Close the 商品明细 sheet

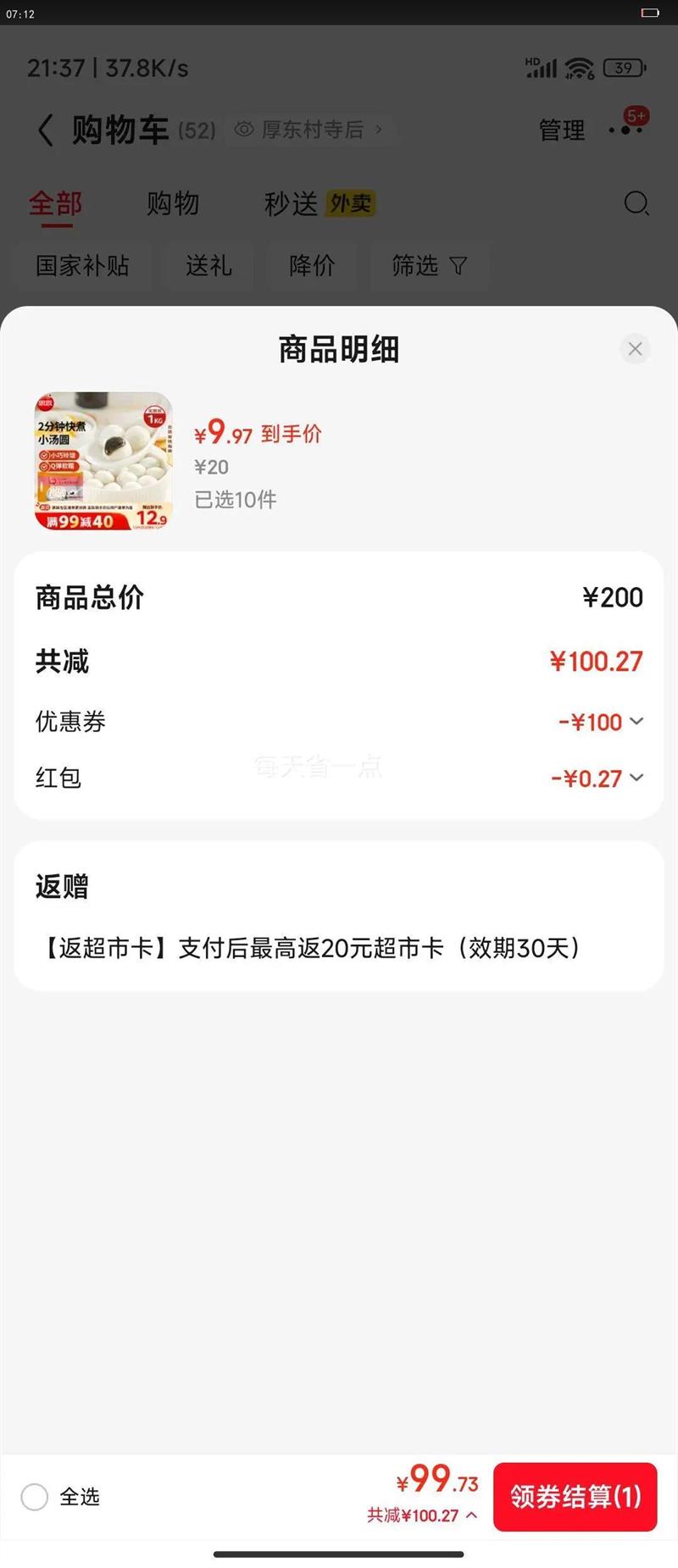(x=635, y=349)
